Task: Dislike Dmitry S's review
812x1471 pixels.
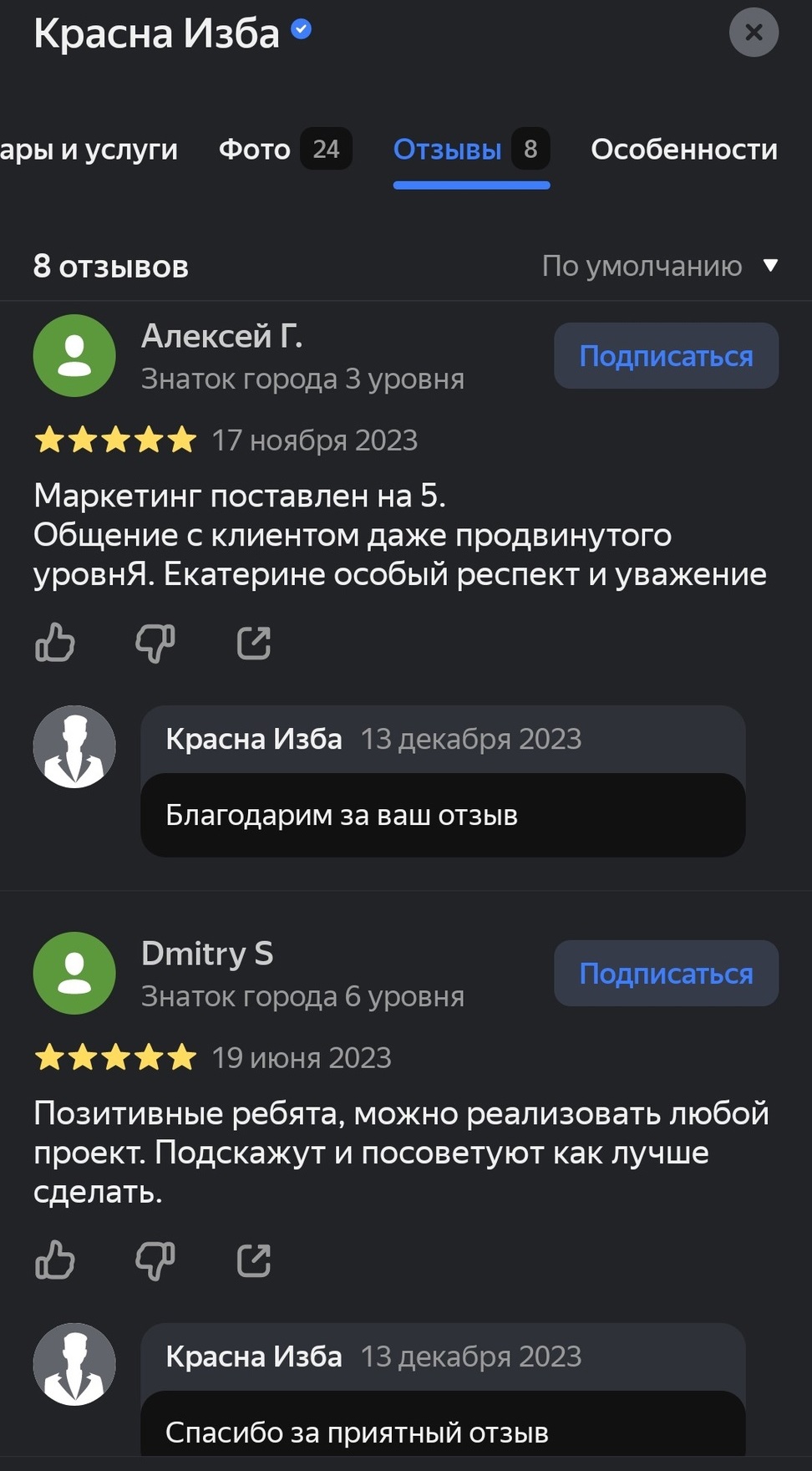Action: tap(155, 1260)
